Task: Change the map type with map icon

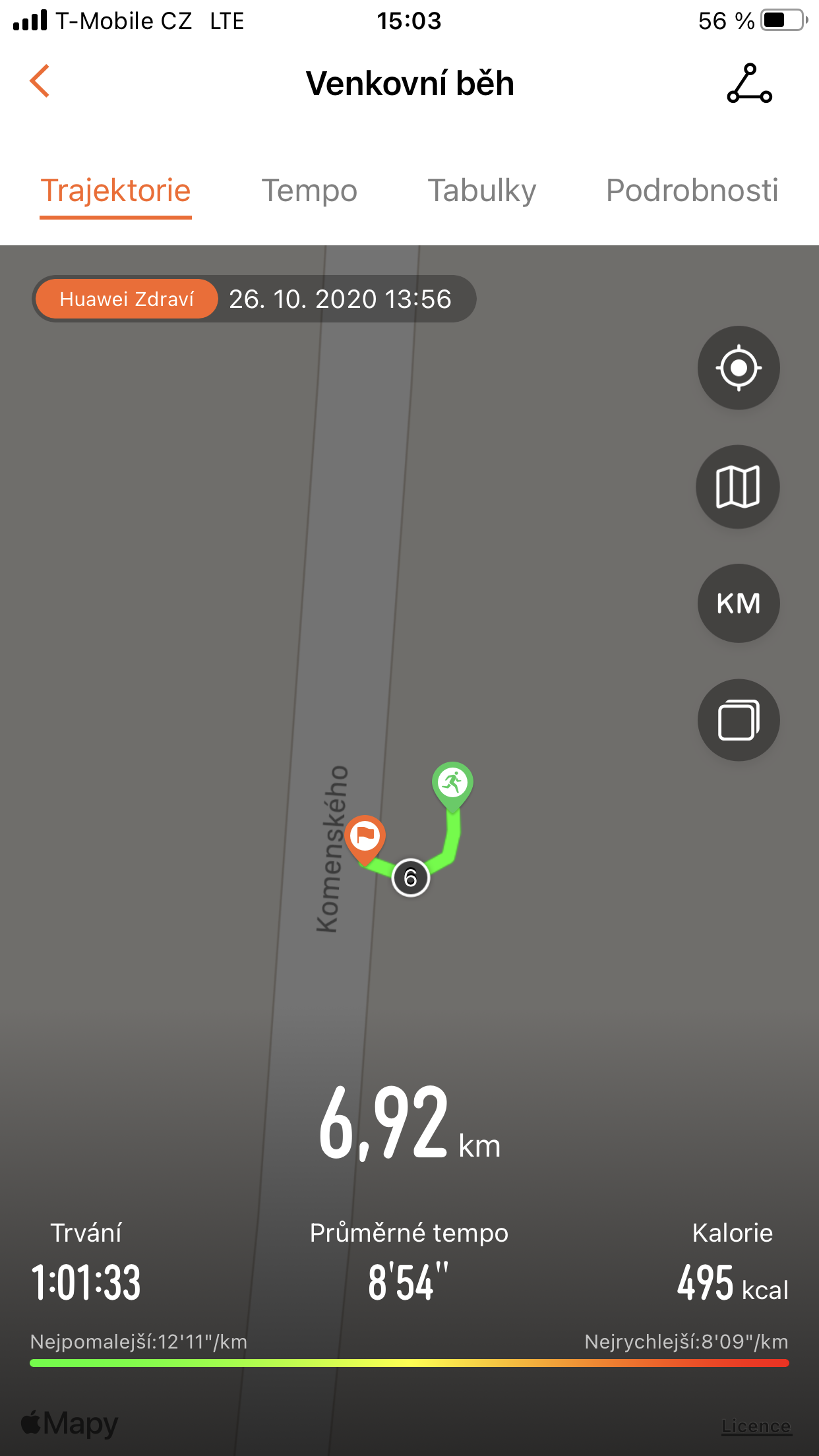Action: click(x=738, y=487)
